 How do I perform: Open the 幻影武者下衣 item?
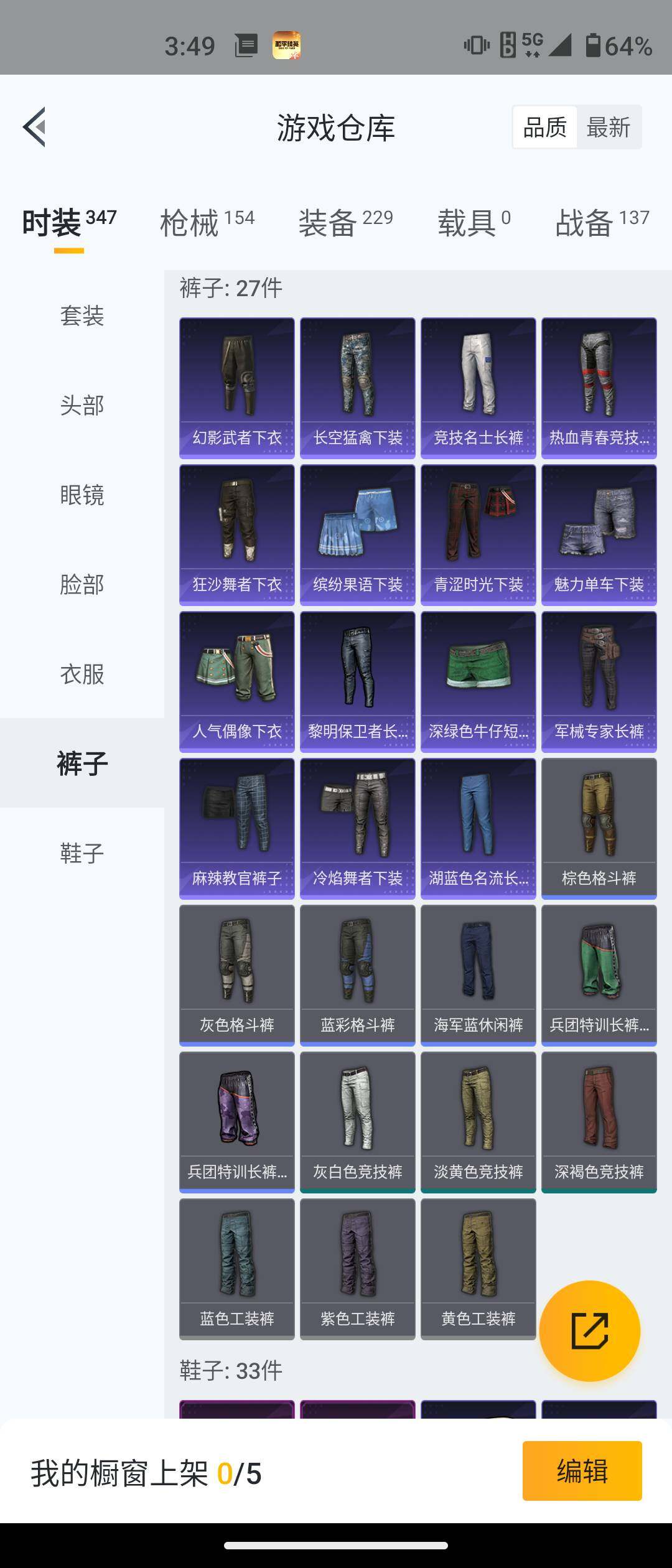[x=236, y=388]
